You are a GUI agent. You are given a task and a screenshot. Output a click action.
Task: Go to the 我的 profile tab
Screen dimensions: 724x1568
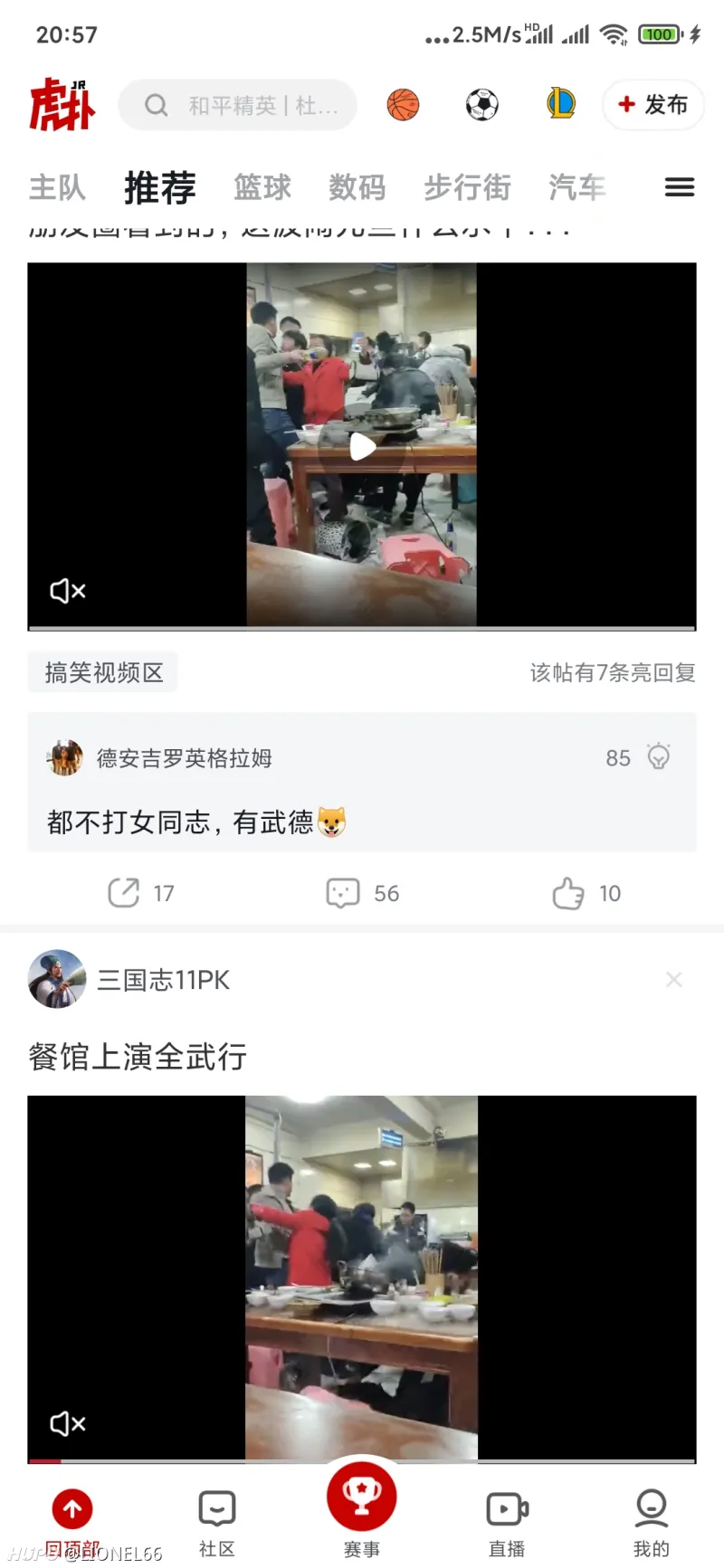[x=652, y=1524]
